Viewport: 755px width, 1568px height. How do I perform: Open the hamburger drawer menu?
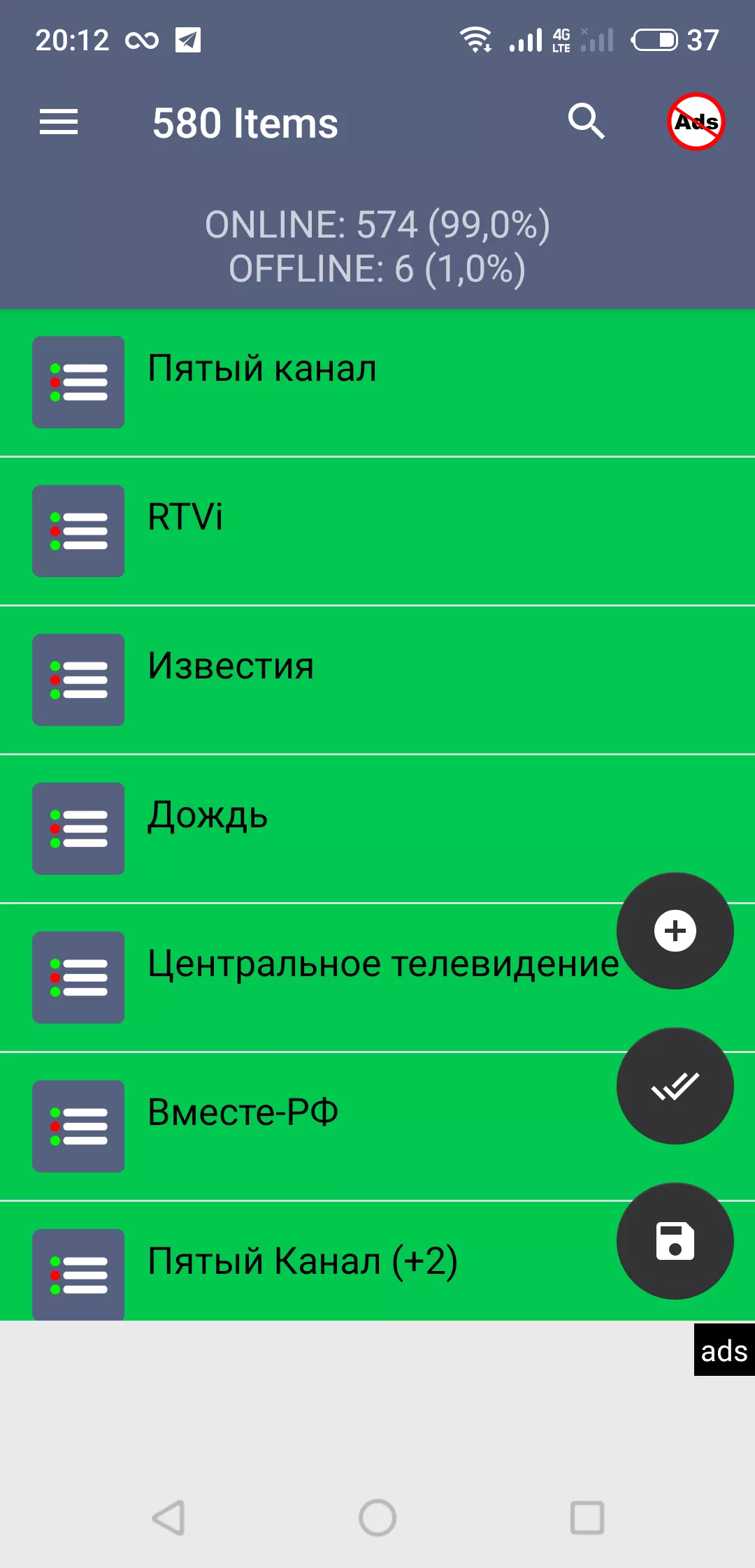(59, 122)
